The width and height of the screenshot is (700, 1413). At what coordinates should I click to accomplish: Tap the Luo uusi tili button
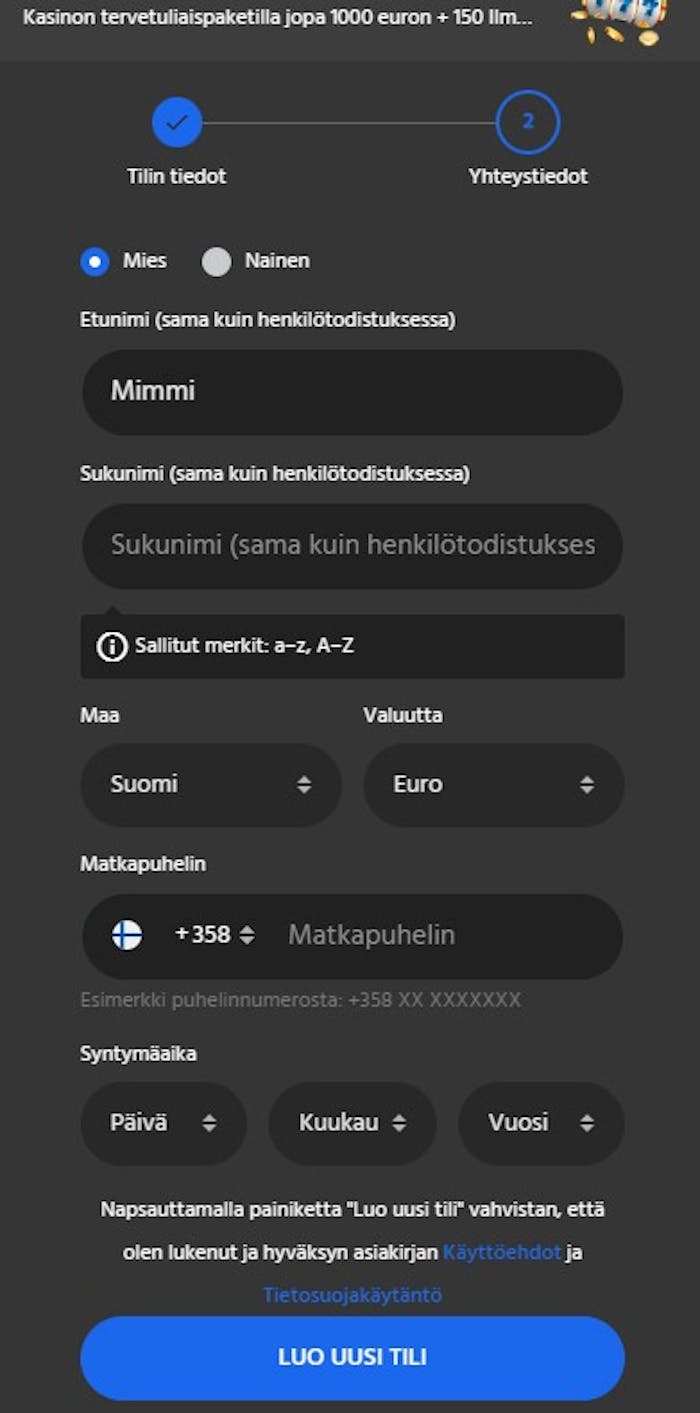point(352,1357)
